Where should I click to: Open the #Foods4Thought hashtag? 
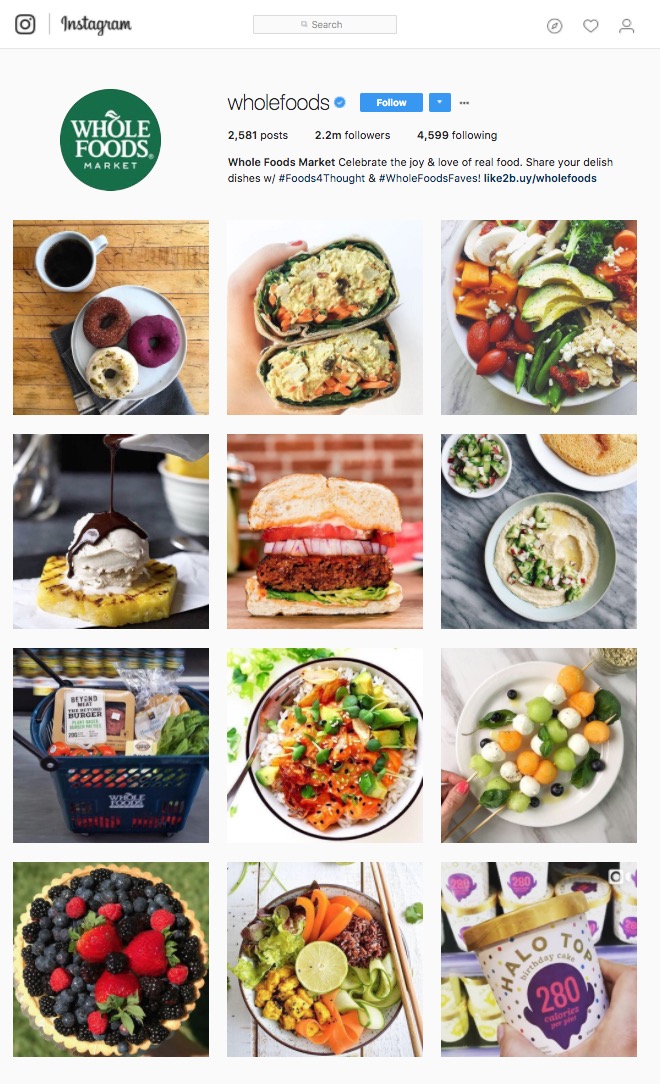(321, 178)
